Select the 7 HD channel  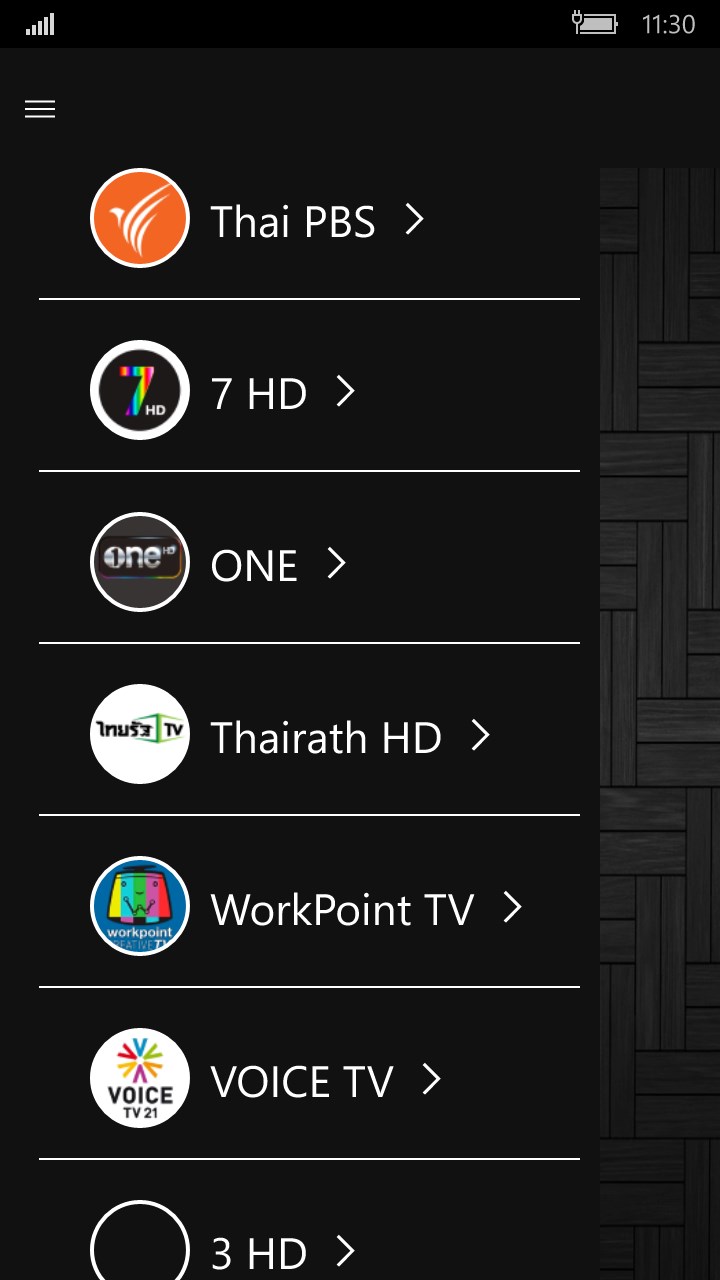pyautogui.click(x=258, y=393)
